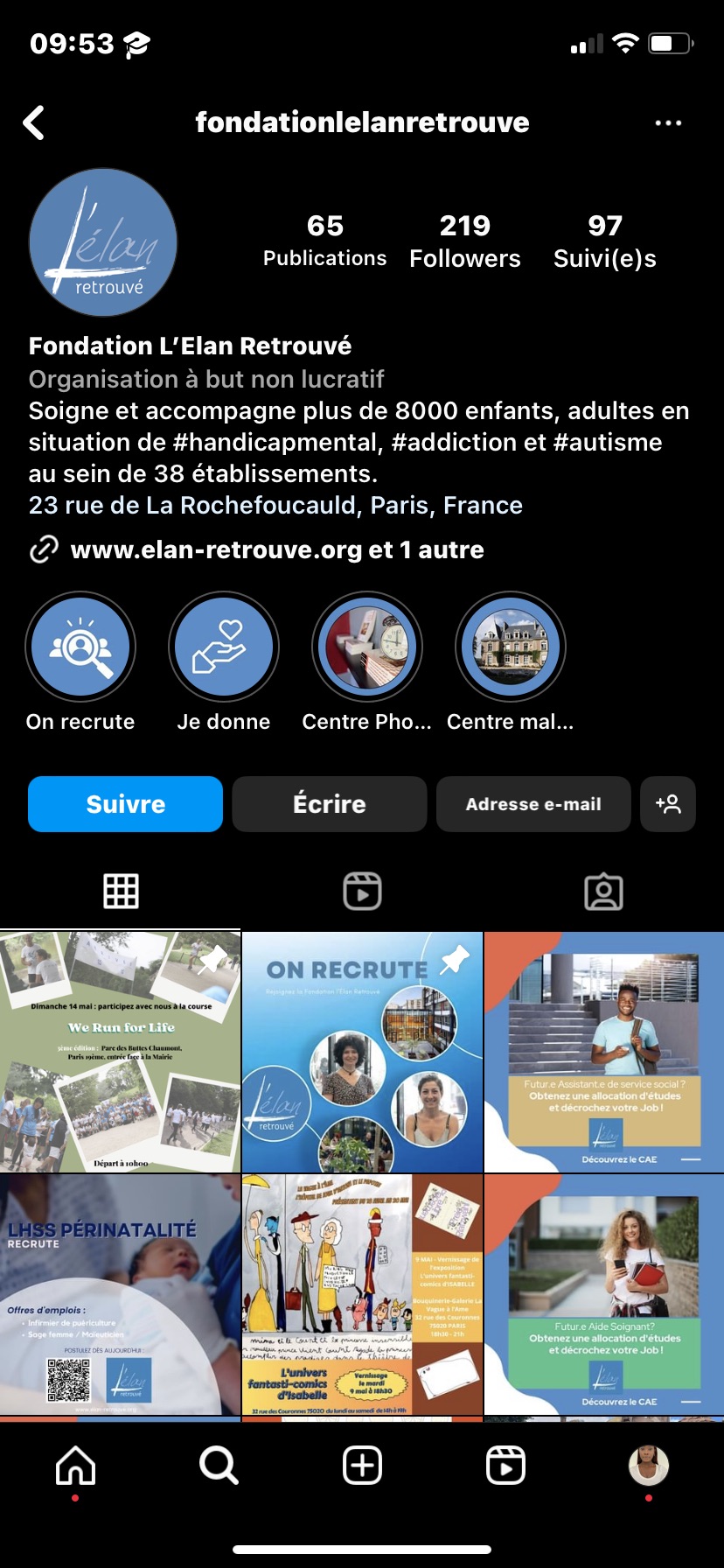
Task: Open the LHSS Périnatalité recrute post
Action: click(x=120, y=1294)
